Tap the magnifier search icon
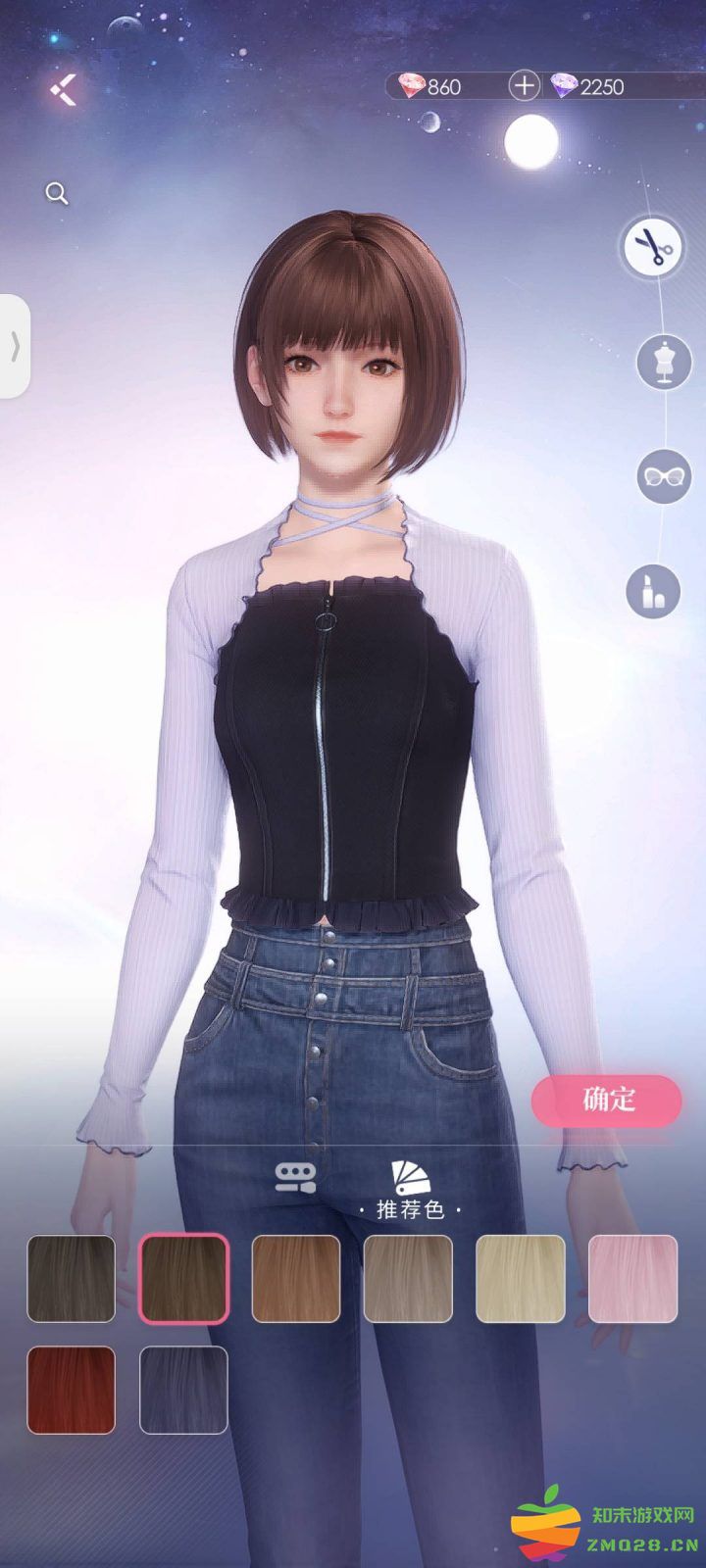This screenshot has width=706, height=1568. pyautogui.click(x=57, y=194)
